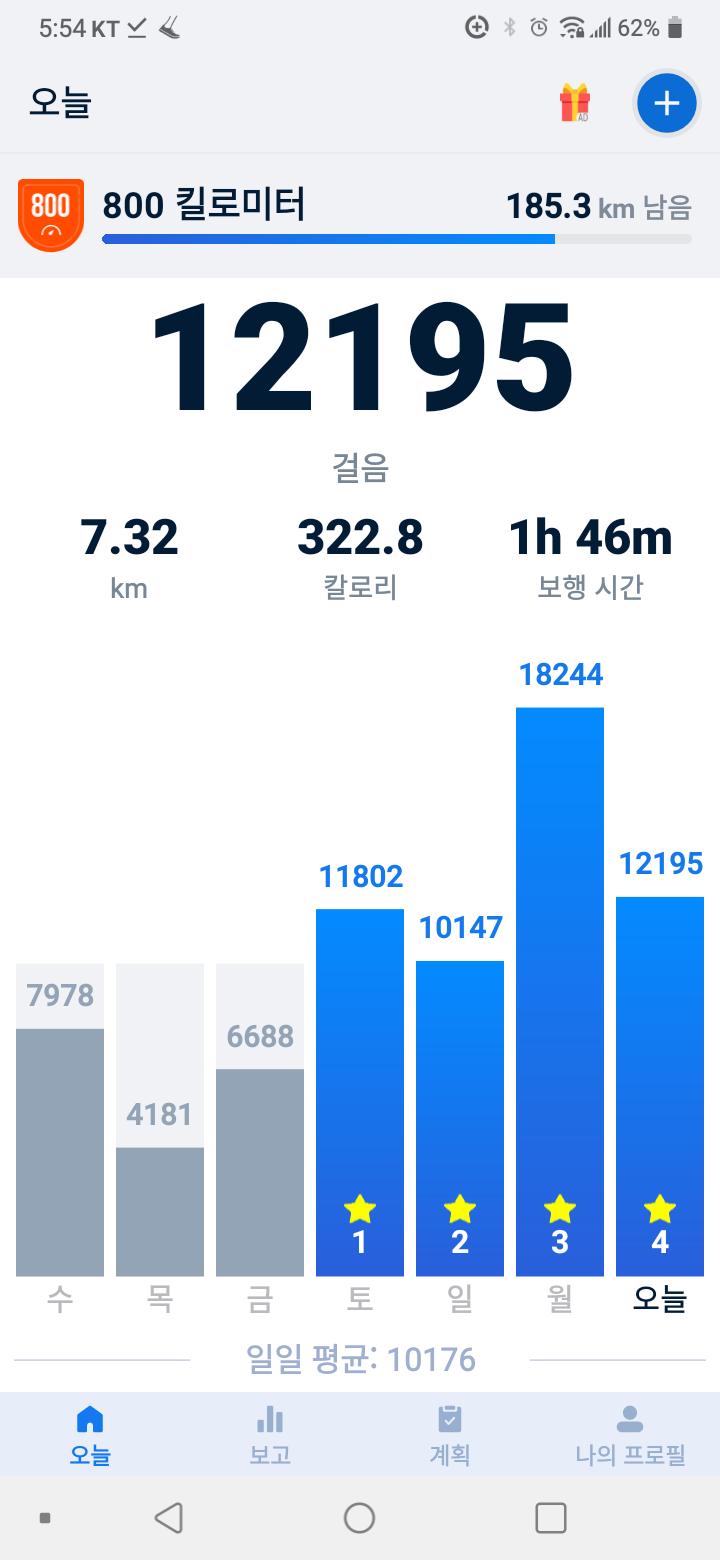Open the 800 킬로미터 challenge banner
Viewport: 720px width, 1560px height.
pyautogui.click(x=360, y=215)
